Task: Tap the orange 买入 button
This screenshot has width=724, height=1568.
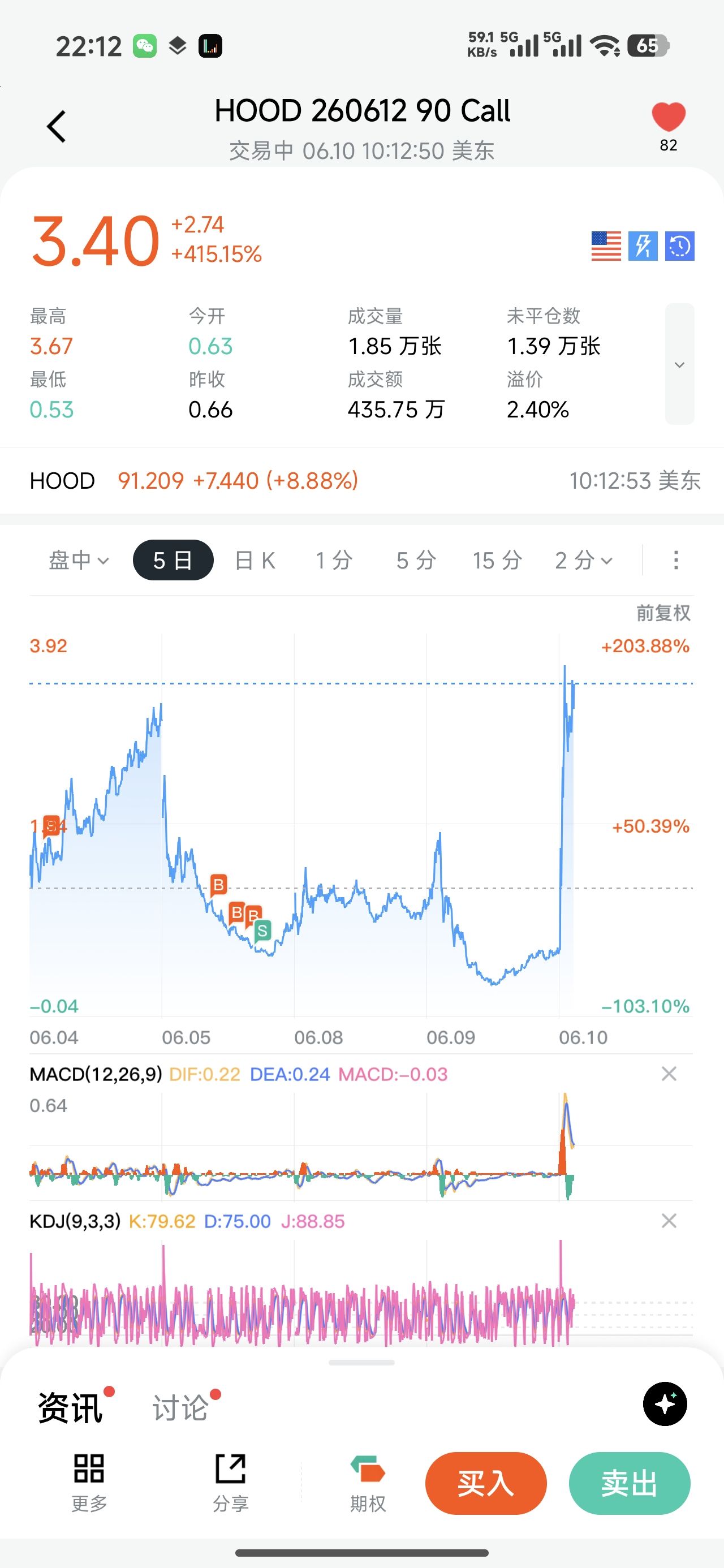Action: pos(486,1483)
